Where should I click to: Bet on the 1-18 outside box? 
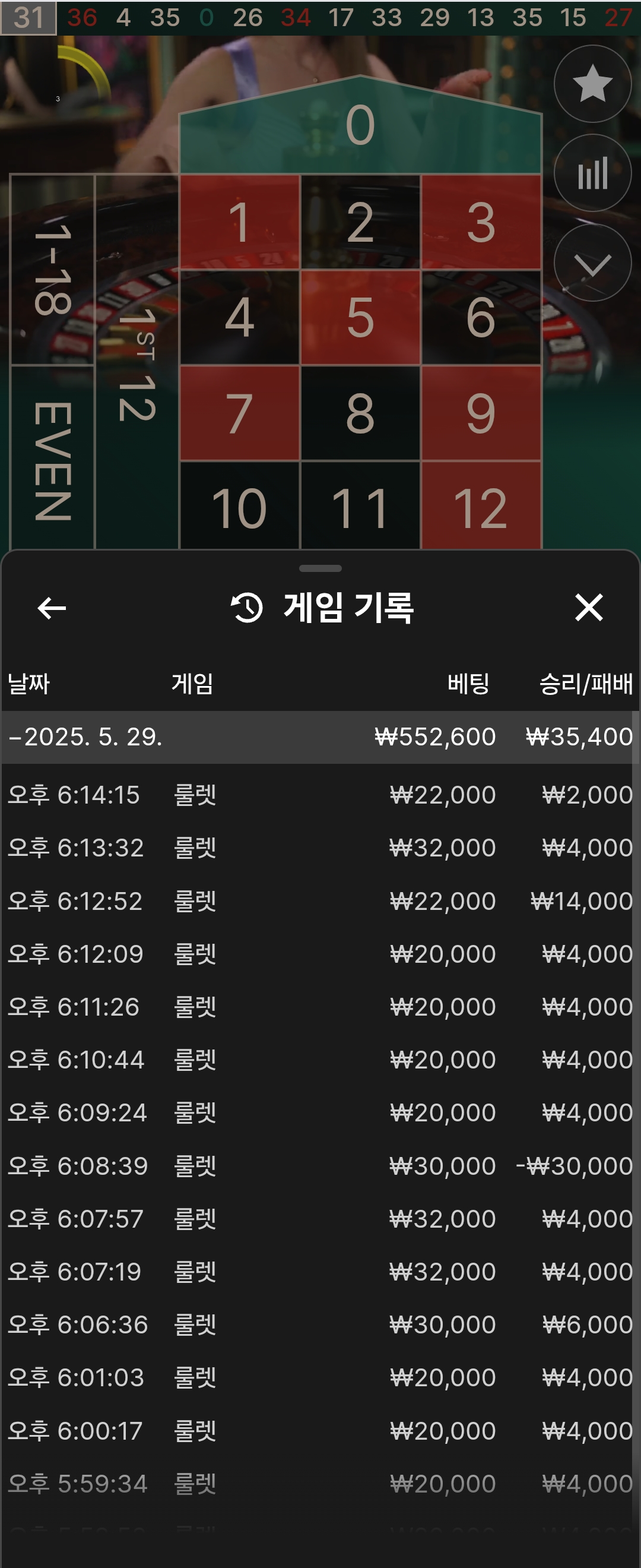pos(52,270)
